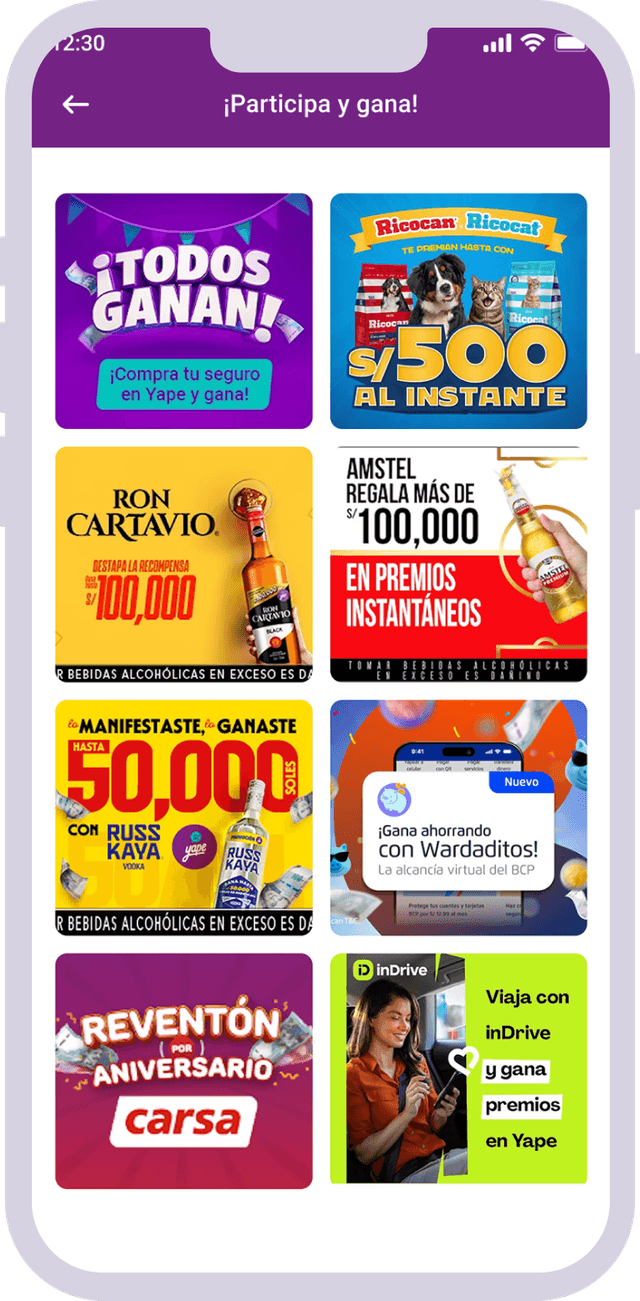This screenshot has height=1301, width=640.
Task: Open the Amstel instant prizes promo
Action: click(x=458, y=564)
